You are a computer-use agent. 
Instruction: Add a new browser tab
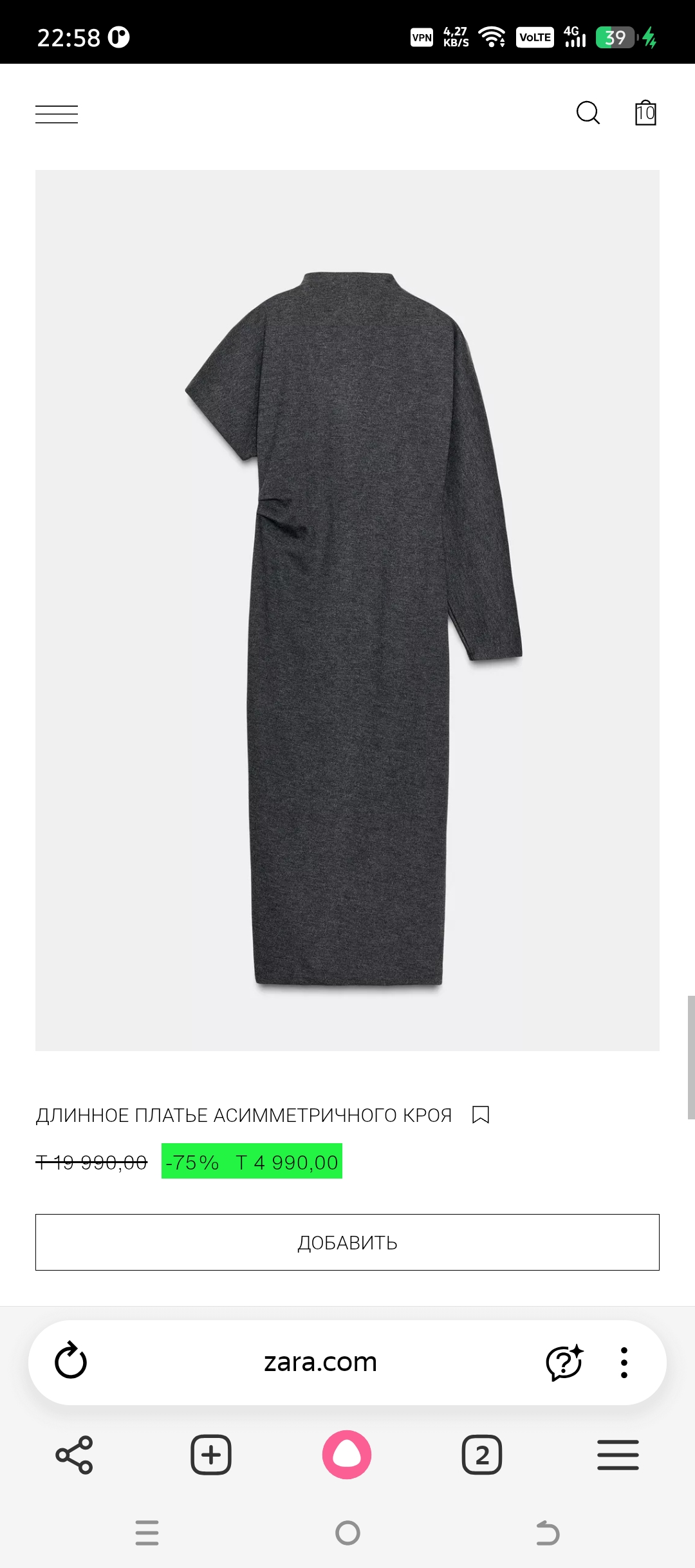[211, 1455]
